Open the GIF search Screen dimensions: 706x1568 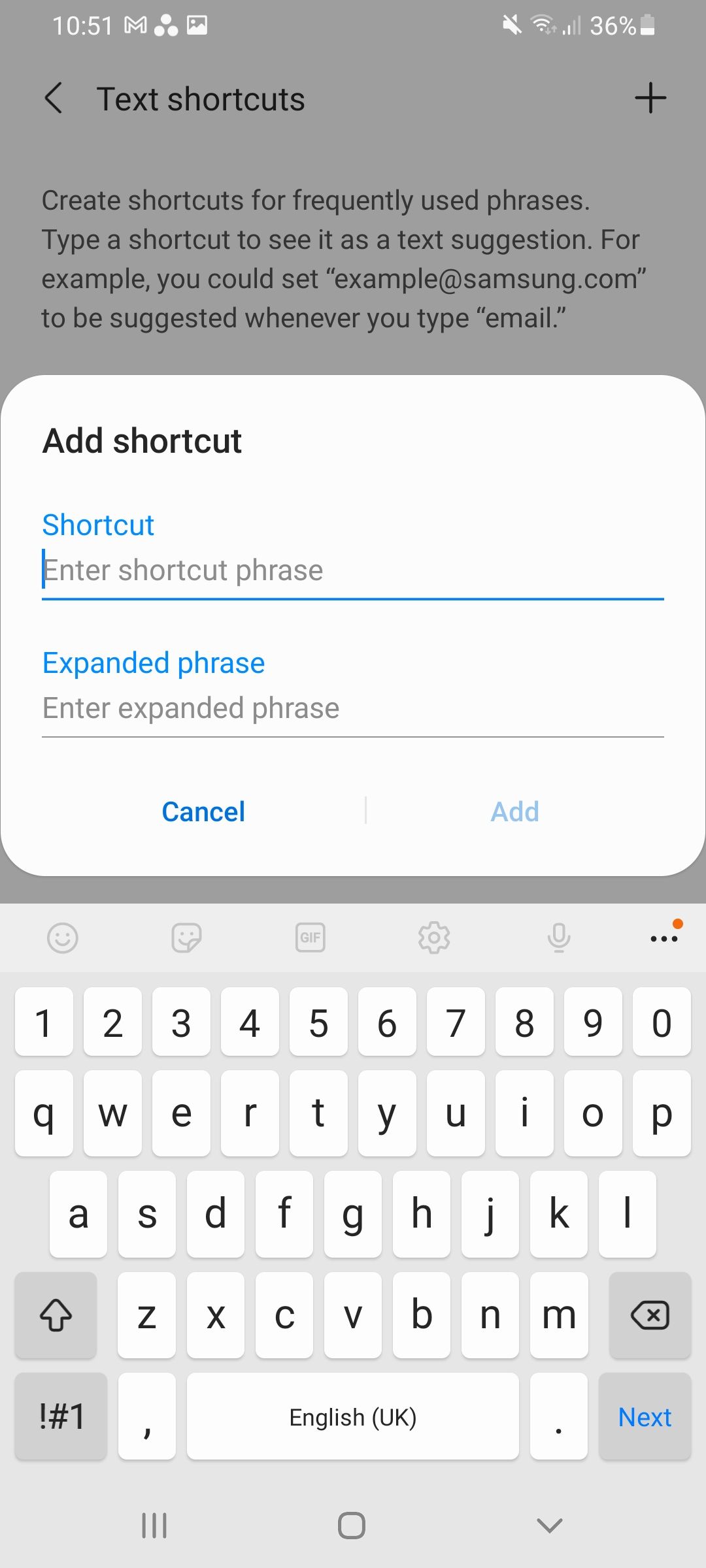[311, 938]
